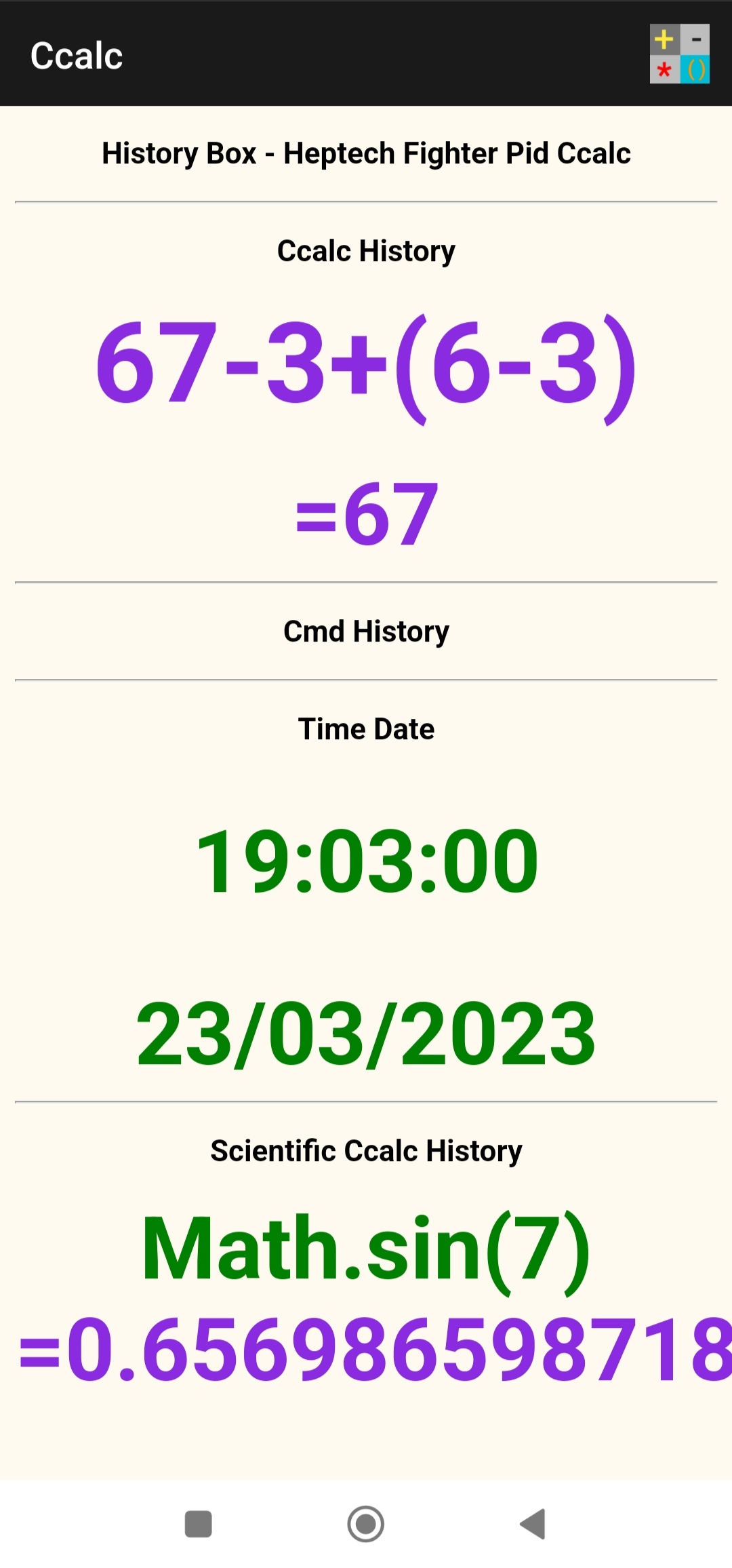This screenshot has width=732, height=1568.
Task: Tap the parentheses symbol on the app icon
Action: point(695,71)
